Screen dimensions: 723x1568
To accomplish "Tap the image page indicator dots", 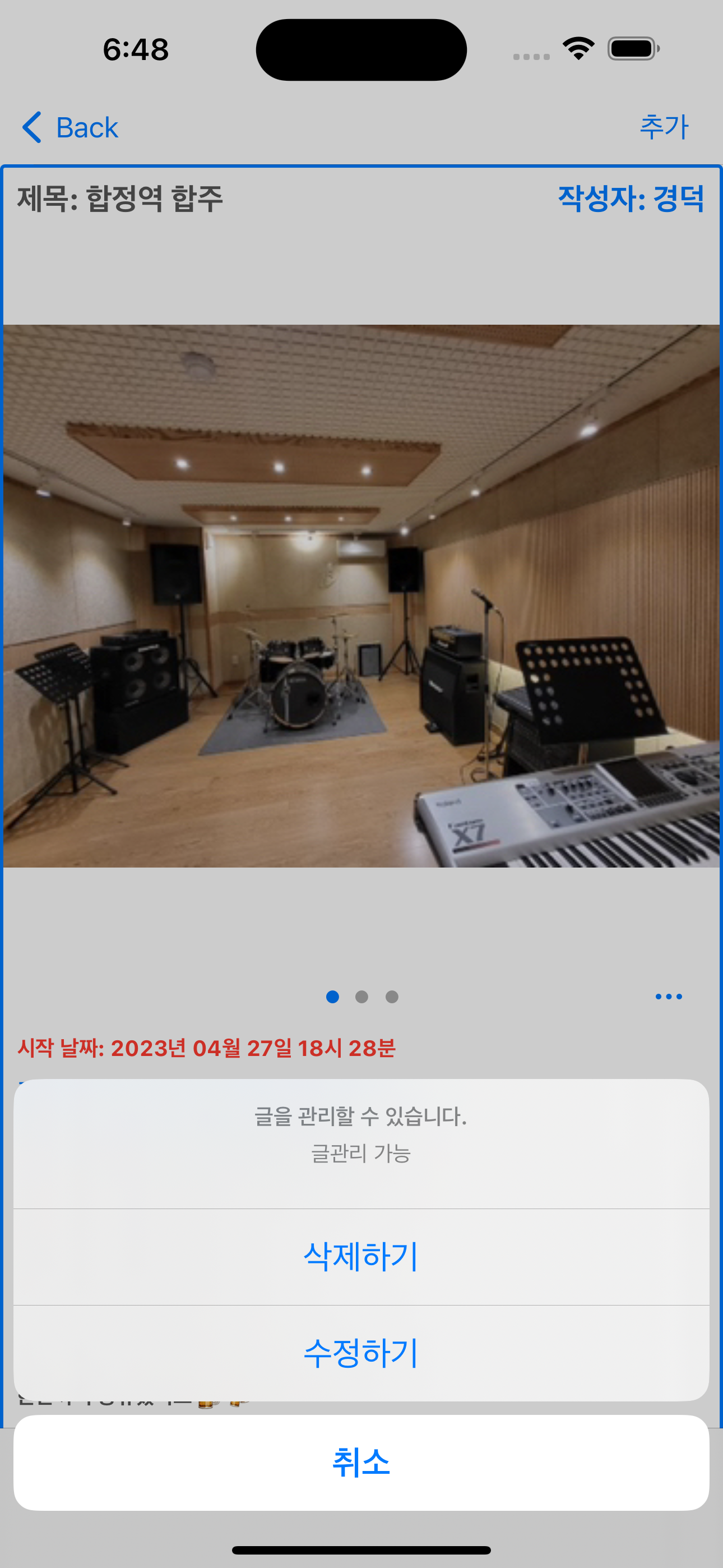I will (x=361, y=997).
